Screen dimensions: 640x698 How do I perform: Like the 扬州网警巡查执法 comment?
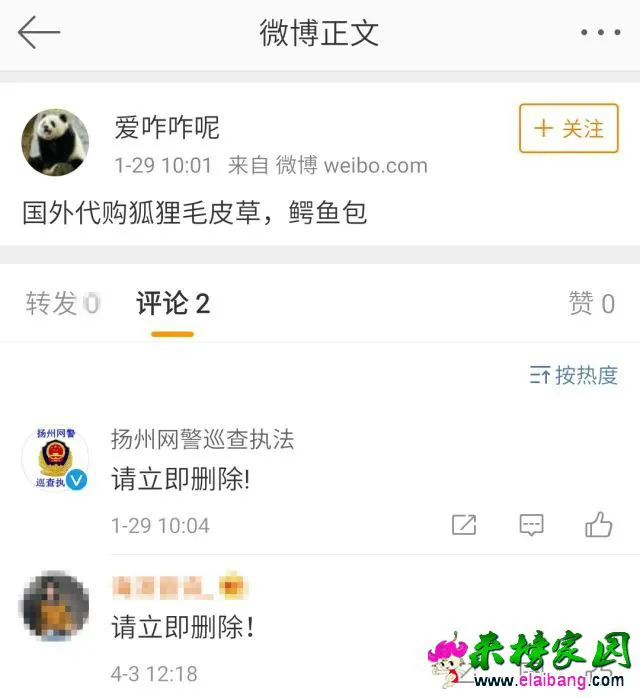598,525
